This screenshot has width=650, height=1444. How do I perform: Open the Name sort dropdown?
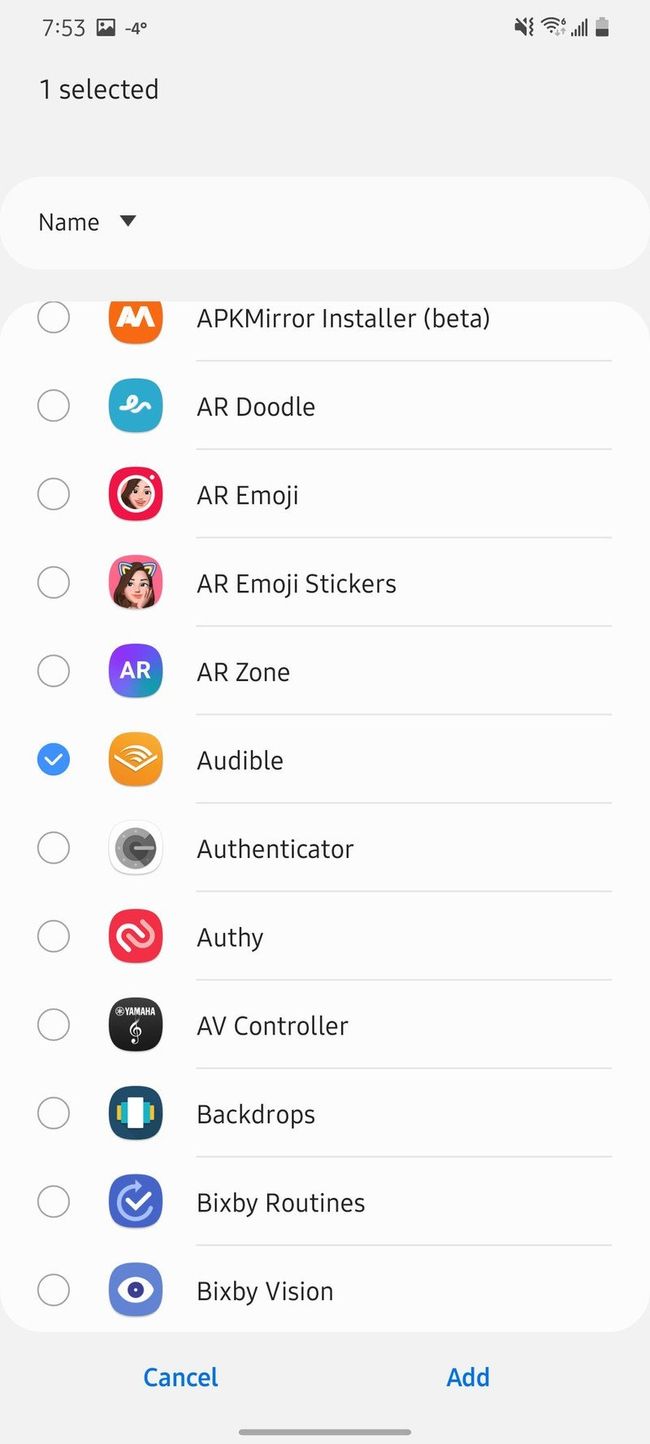click(87, 222)
